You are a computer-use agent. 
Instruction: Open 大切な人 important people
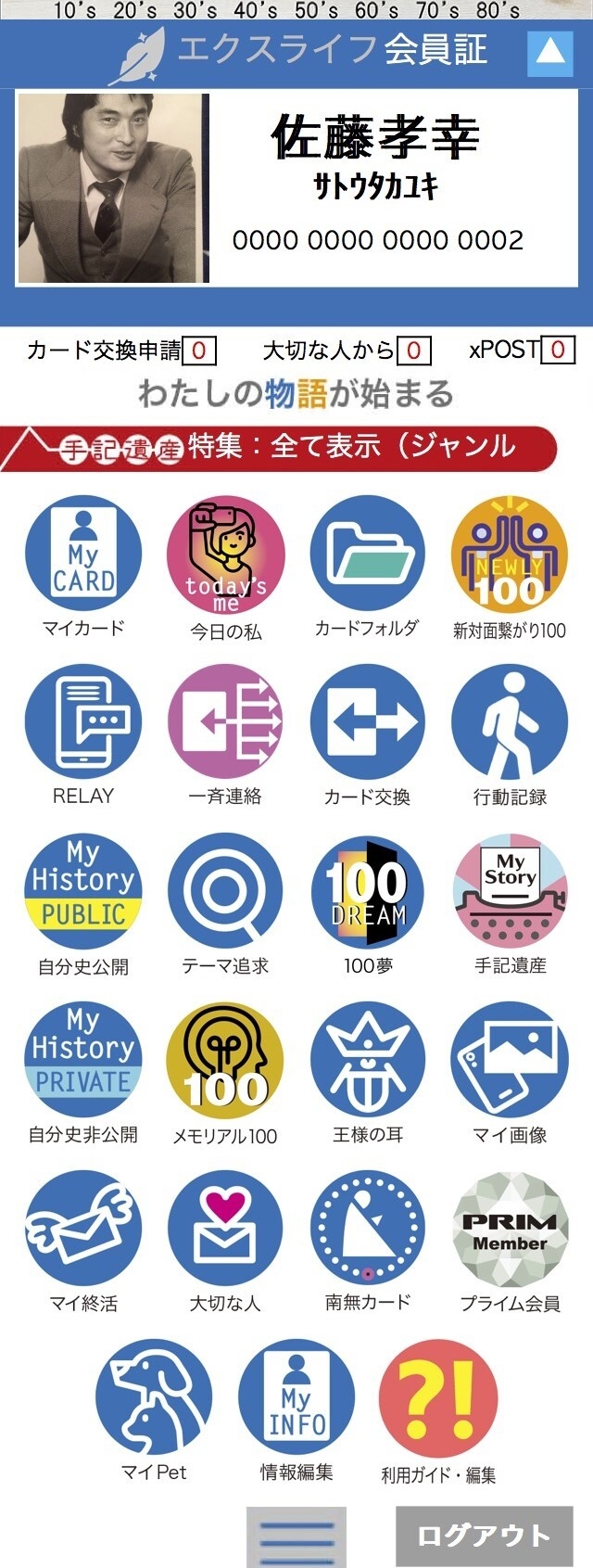(225, 1229)
